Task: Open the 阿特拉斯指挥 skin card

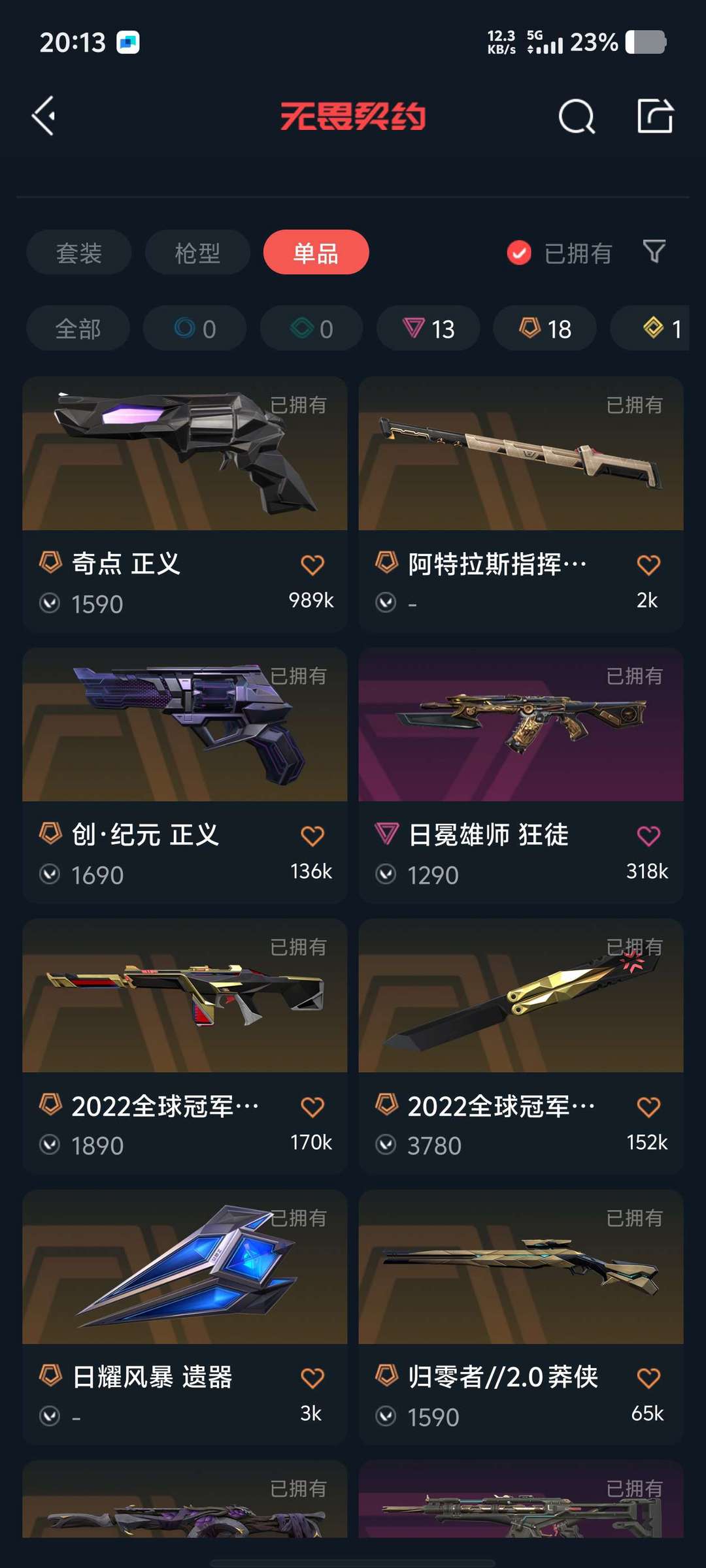Action: pyautogui.click(x=521, y=504)
